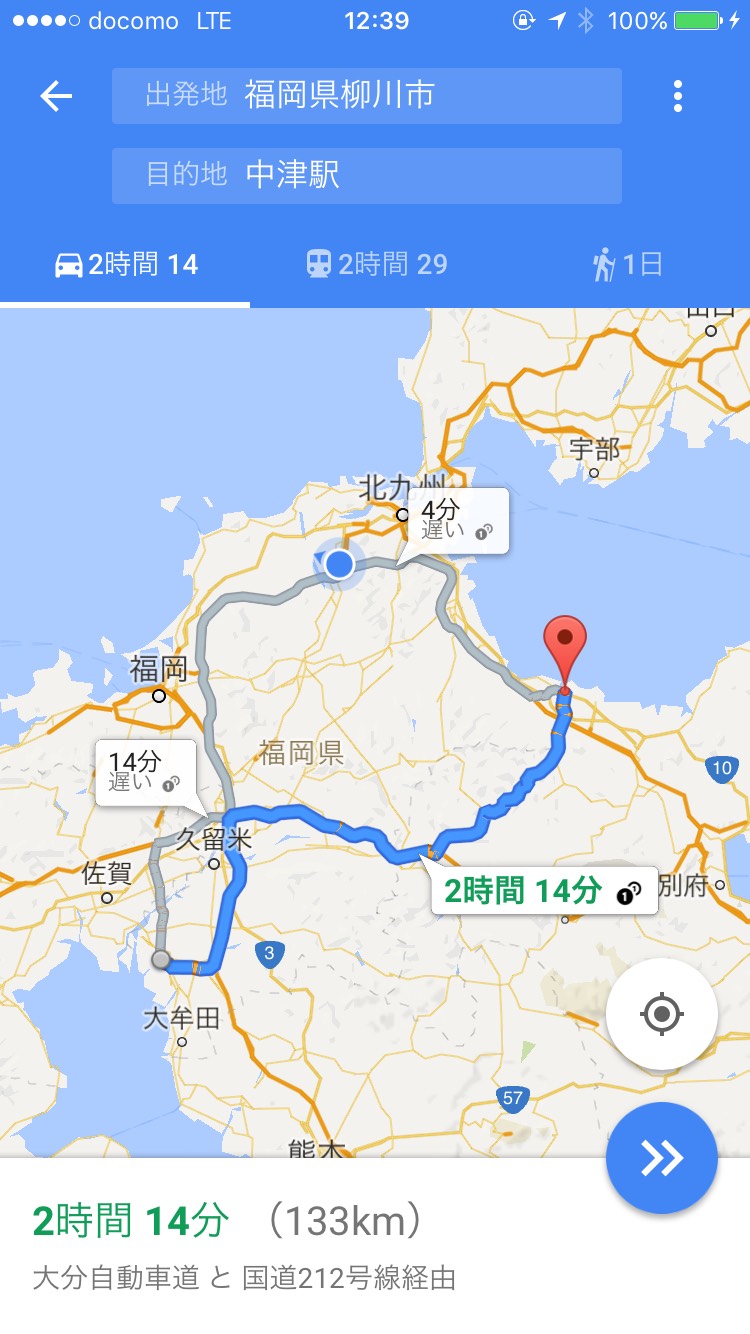Image resolution: width=750 pixels, height=1334 pixels.
Task: Select the driving tab showing 2時間 14
Action: [x=125, y=265]
